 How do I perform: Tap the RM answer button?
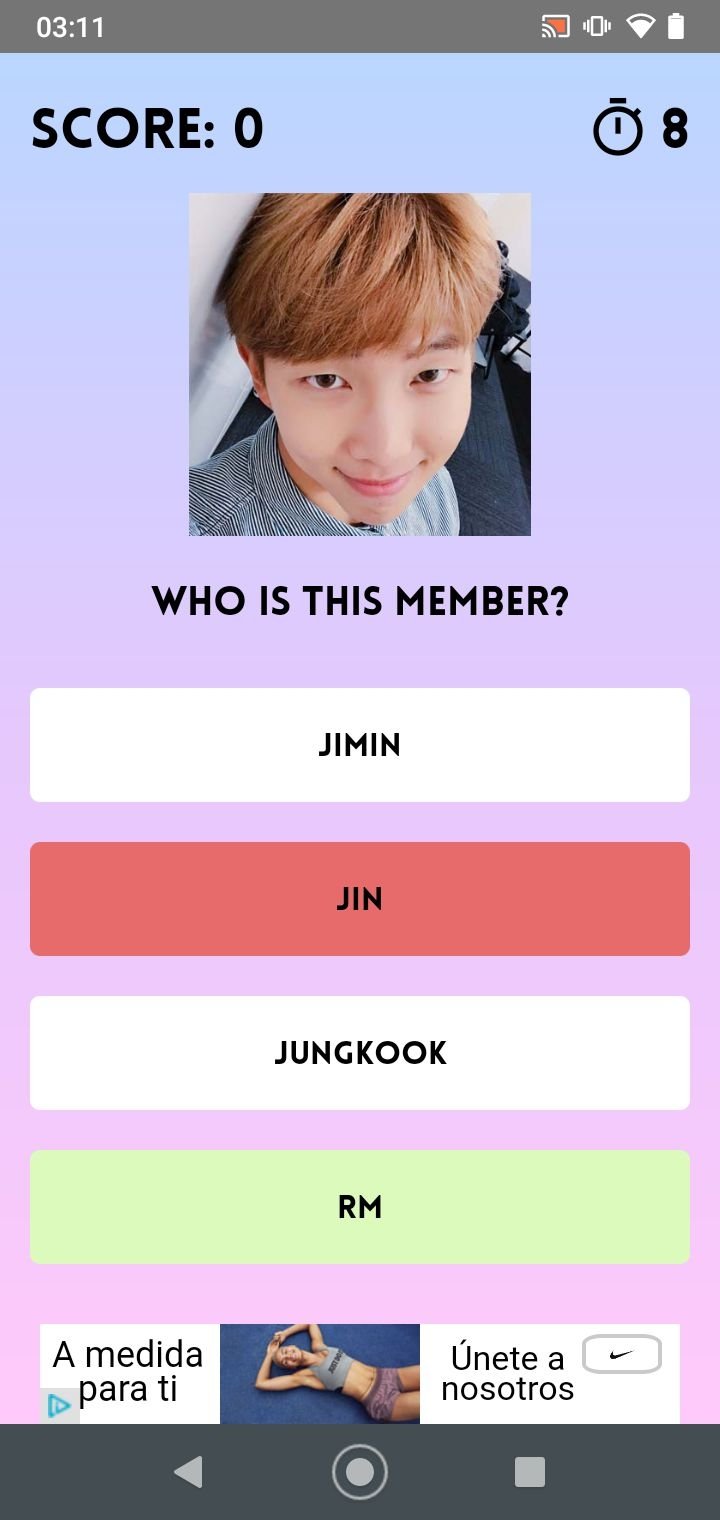[x=360, y=1207]
